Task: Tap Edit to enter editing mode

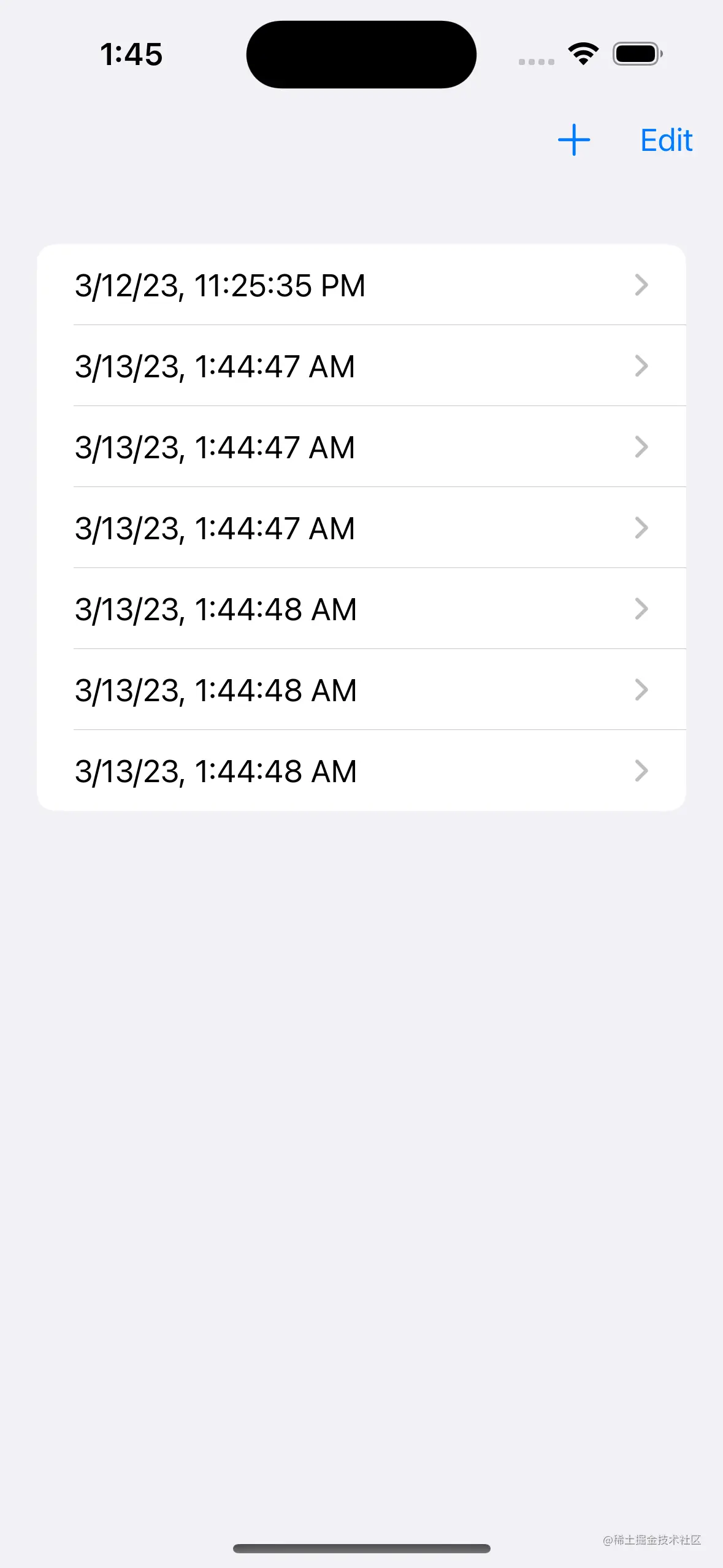Action: point(666,140)
